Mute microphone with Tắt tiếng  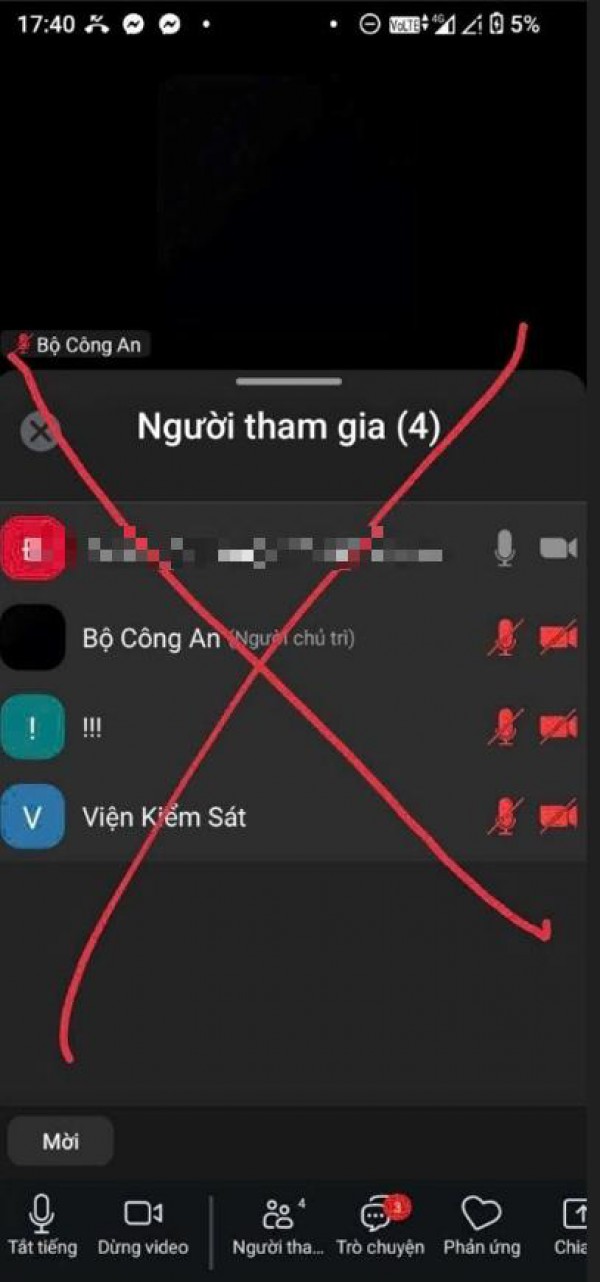pos(41,1225)
